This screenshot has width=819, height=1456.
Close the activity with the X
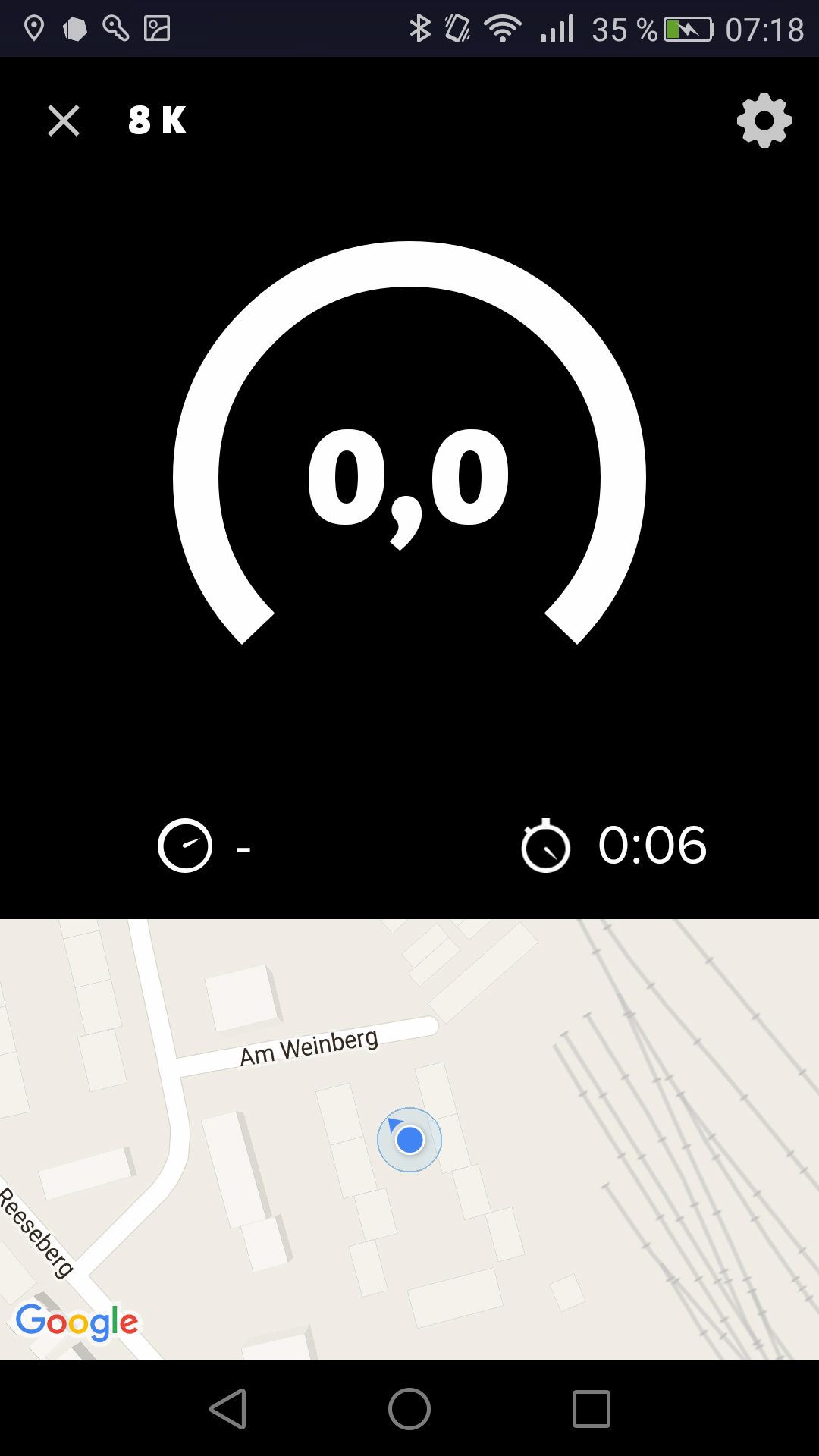pyautogui.click(x=64, y=121)
